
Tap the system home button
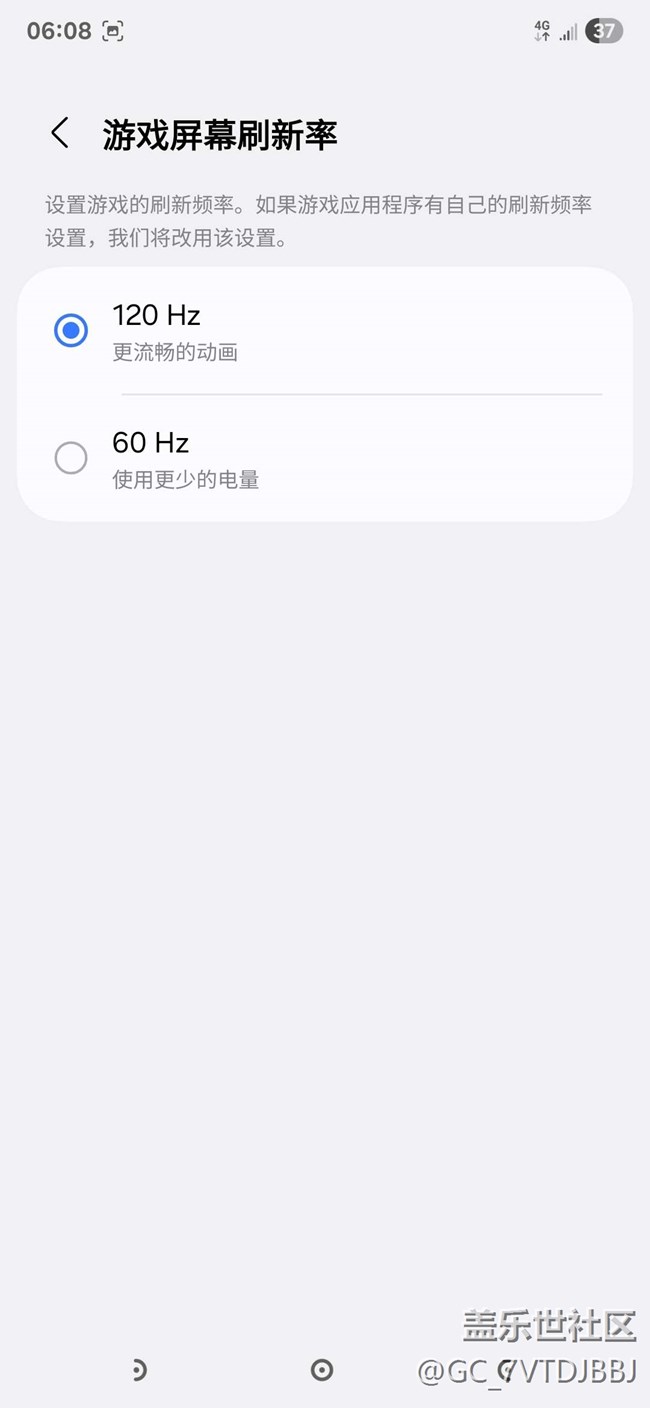(322, 1370)
